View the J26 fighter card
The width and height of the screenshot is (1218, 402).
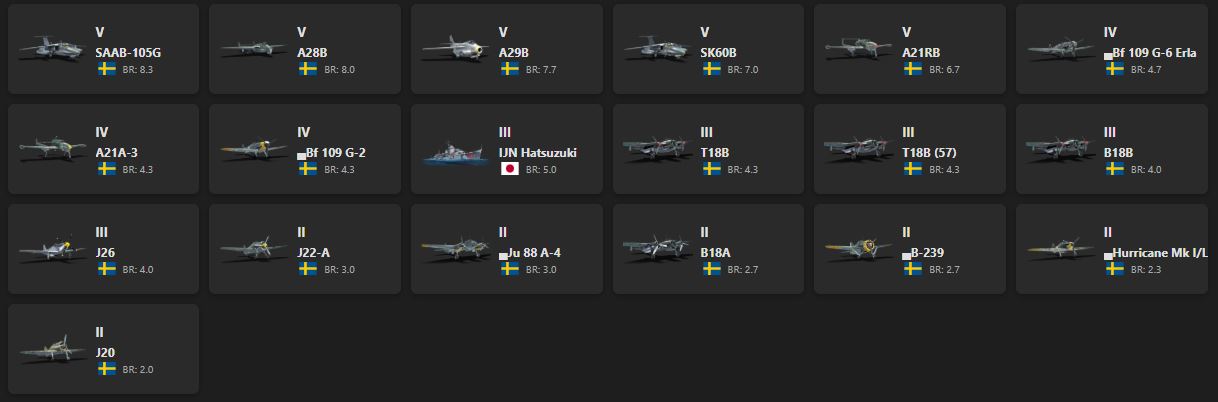[103, 249]
